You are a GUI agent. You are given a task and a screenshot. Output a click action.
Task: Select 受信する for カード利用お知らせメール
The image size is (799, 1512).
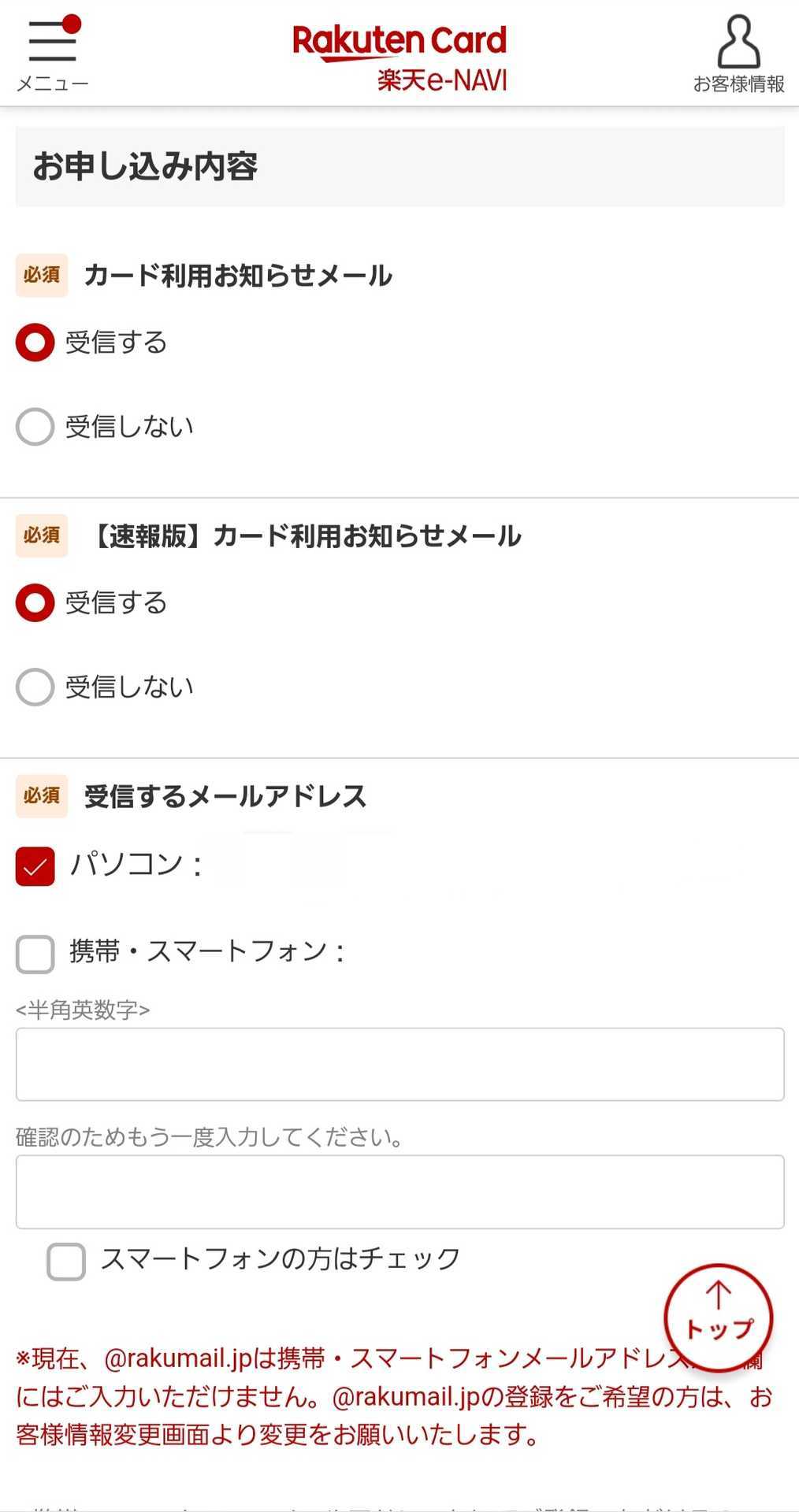tap(35, 343)
